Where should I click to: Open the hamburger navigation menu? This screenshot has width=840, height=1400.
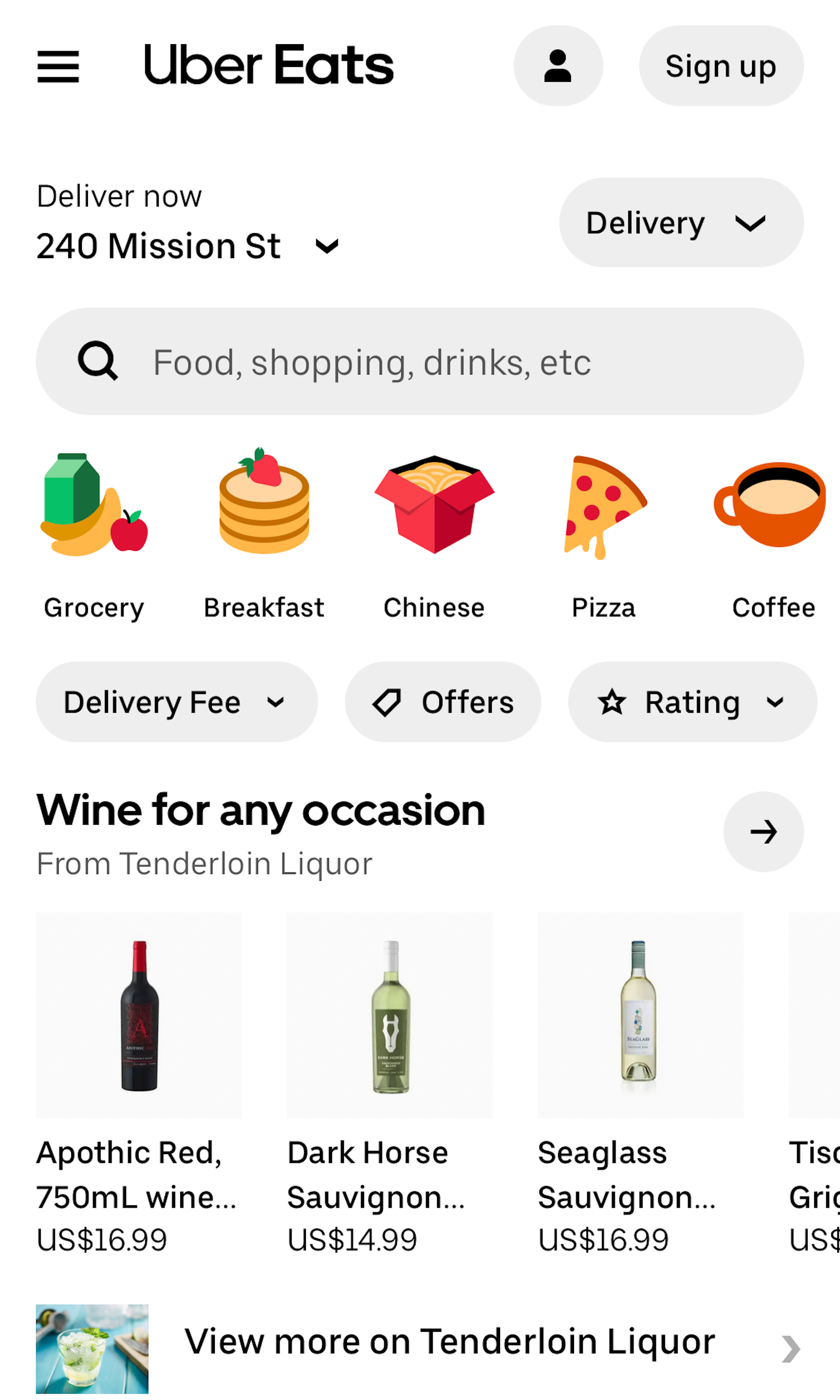pyautogui.click(x=59, y=65)
